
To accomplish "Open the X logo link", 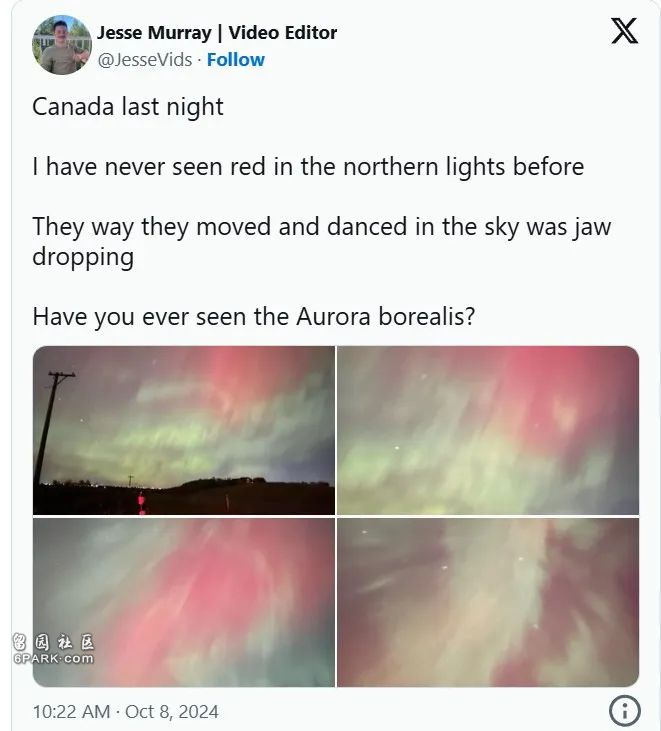I will pyautogui.click(x=624, y=31).
